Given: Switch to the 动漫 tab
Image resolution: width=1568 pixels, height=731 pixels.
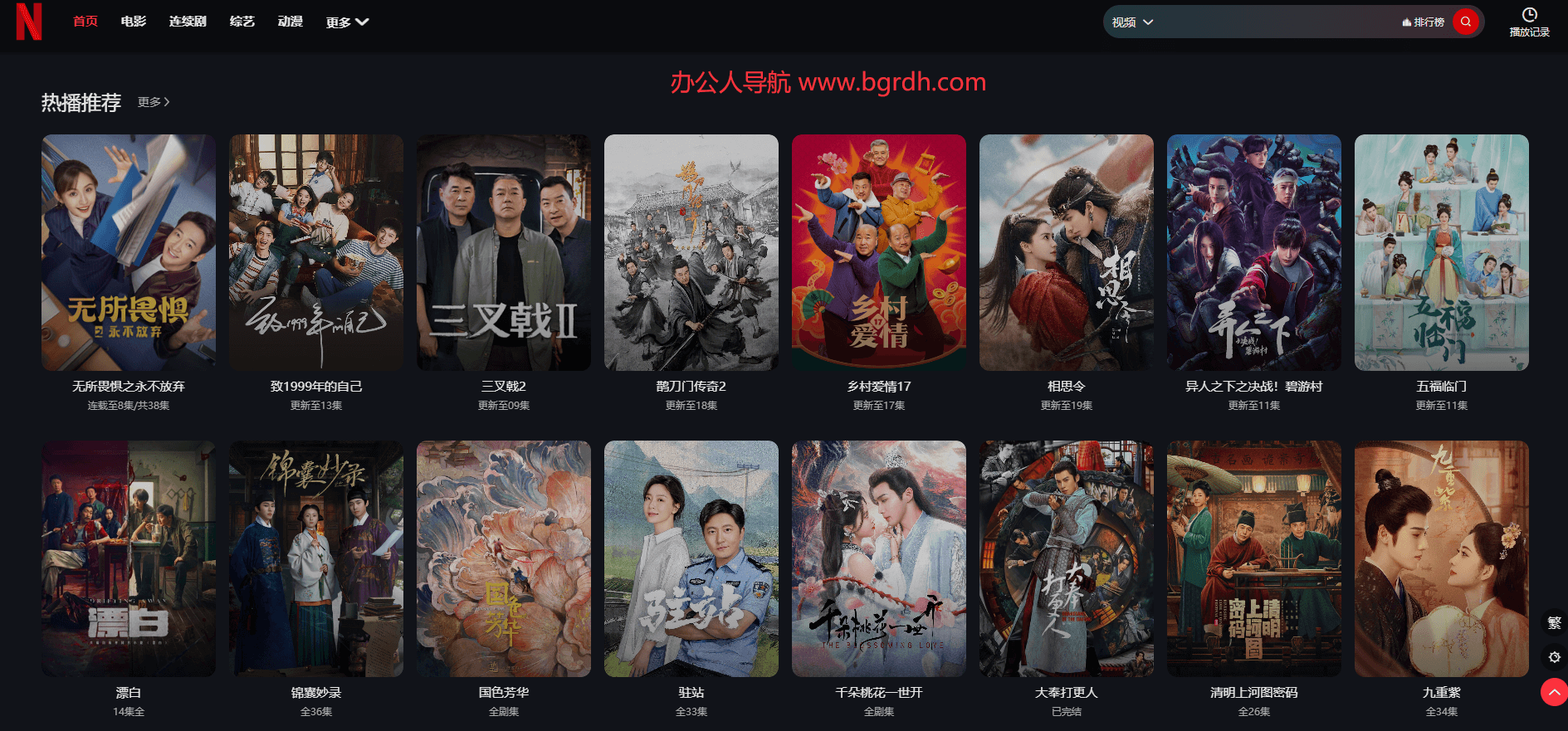Looking at the screenshot, I should 291,22.
